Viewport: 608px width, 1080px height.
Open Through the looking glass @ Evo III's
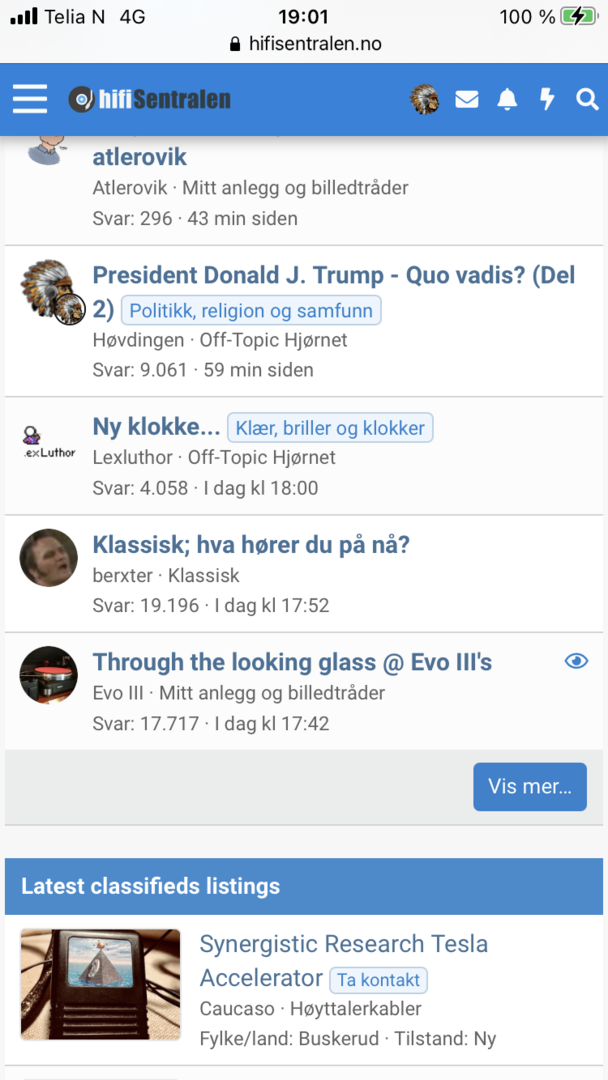[293, 663]
